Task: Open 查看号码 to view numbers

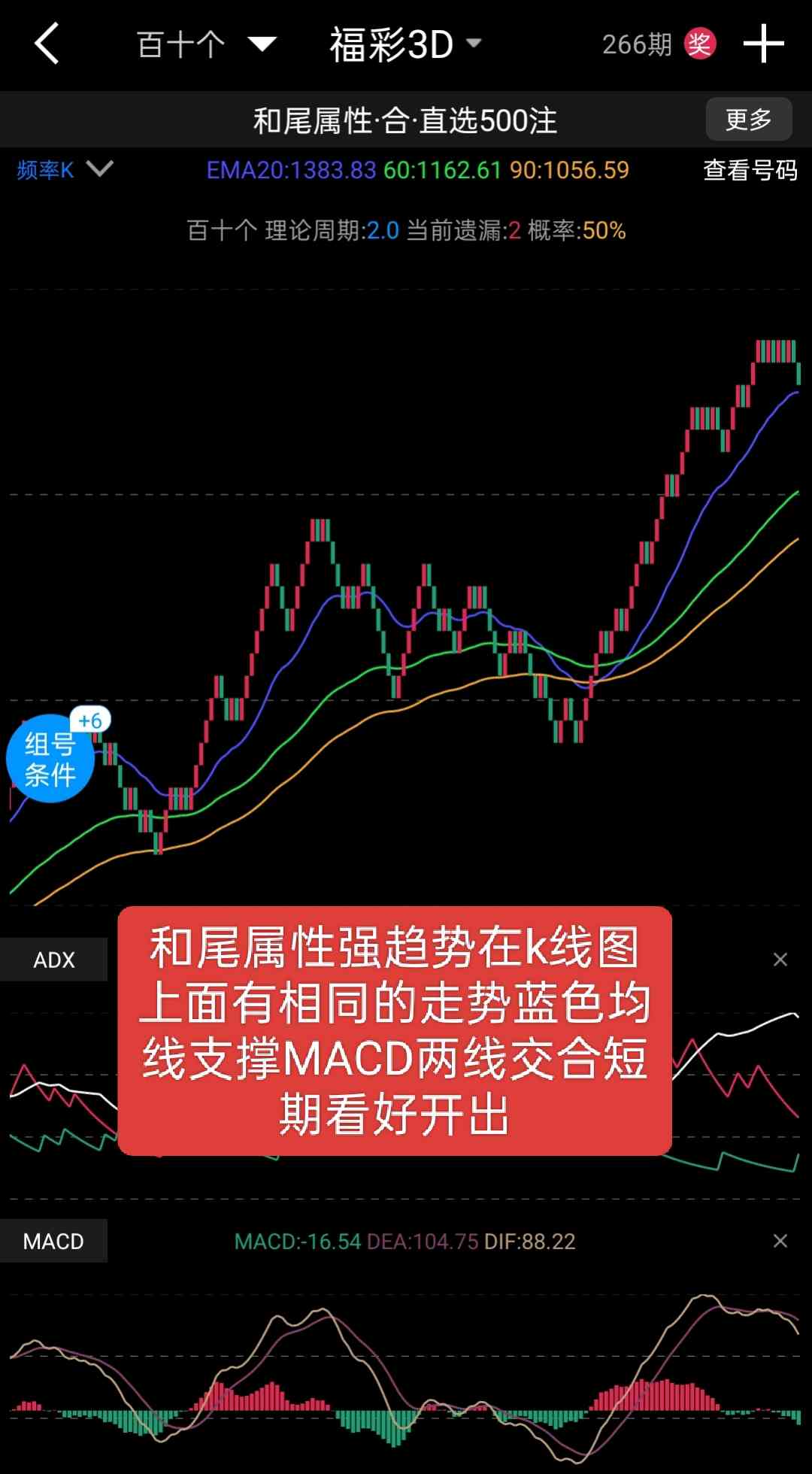Action: tap(750, 171)
